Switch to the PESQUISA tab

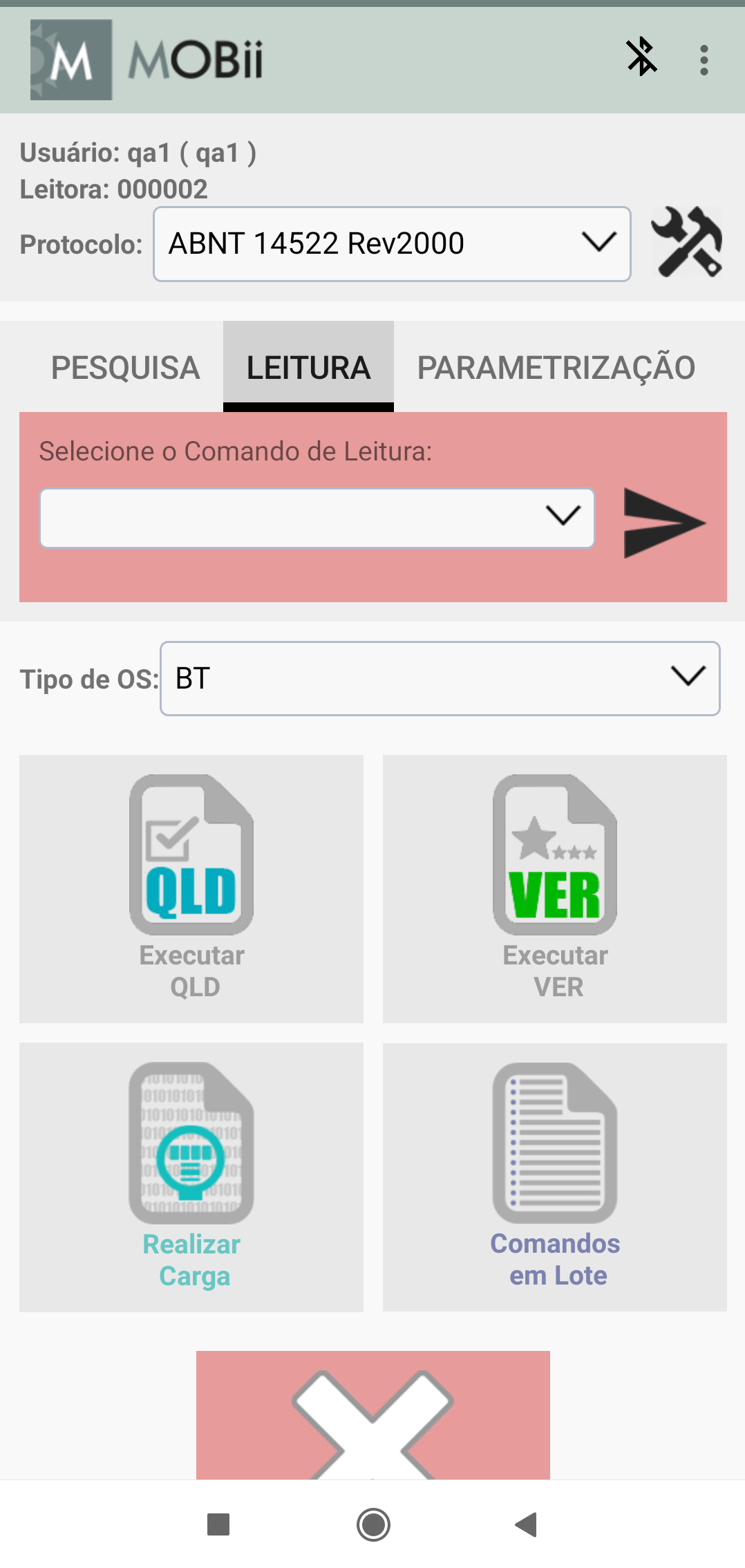pos(126,367)
